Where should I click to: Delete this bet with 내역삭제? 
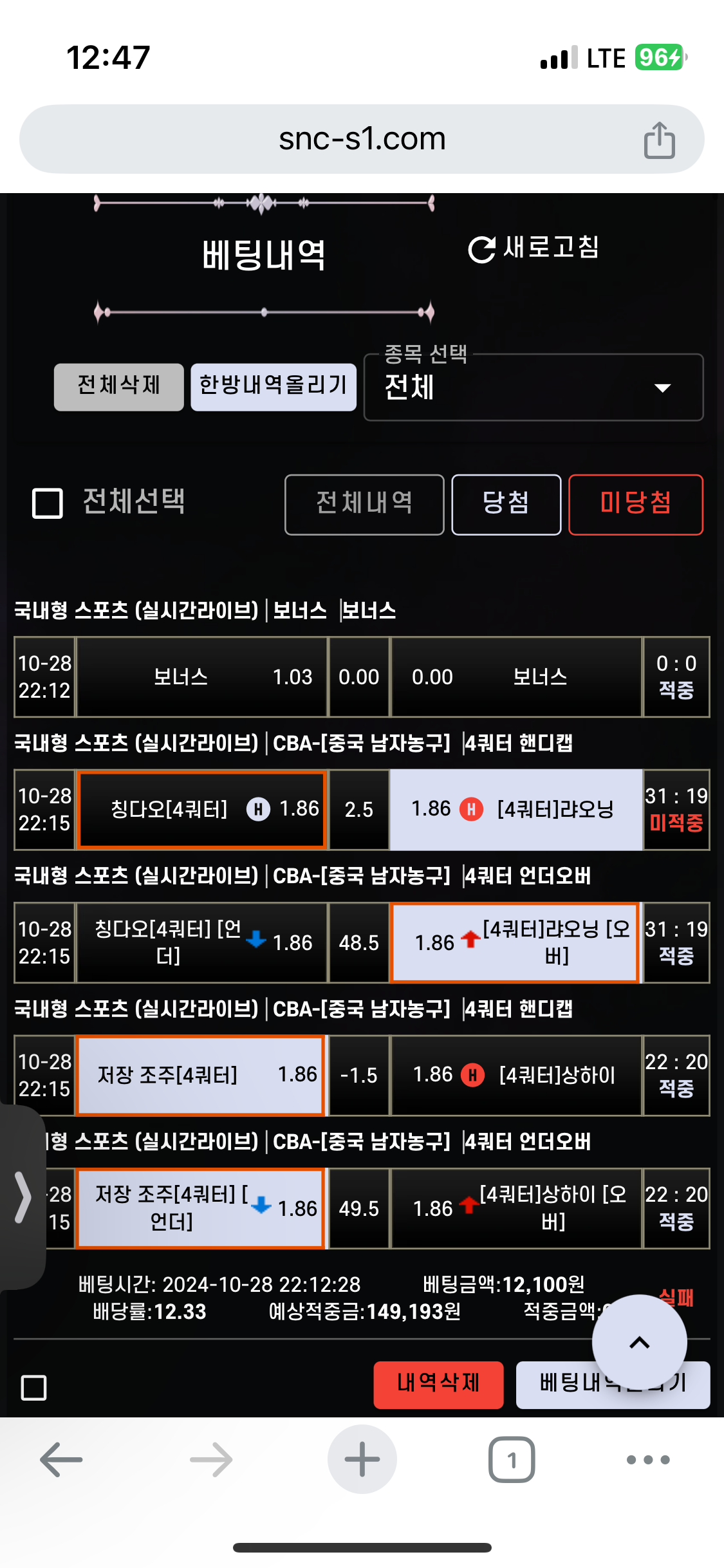click(438, 1385)
